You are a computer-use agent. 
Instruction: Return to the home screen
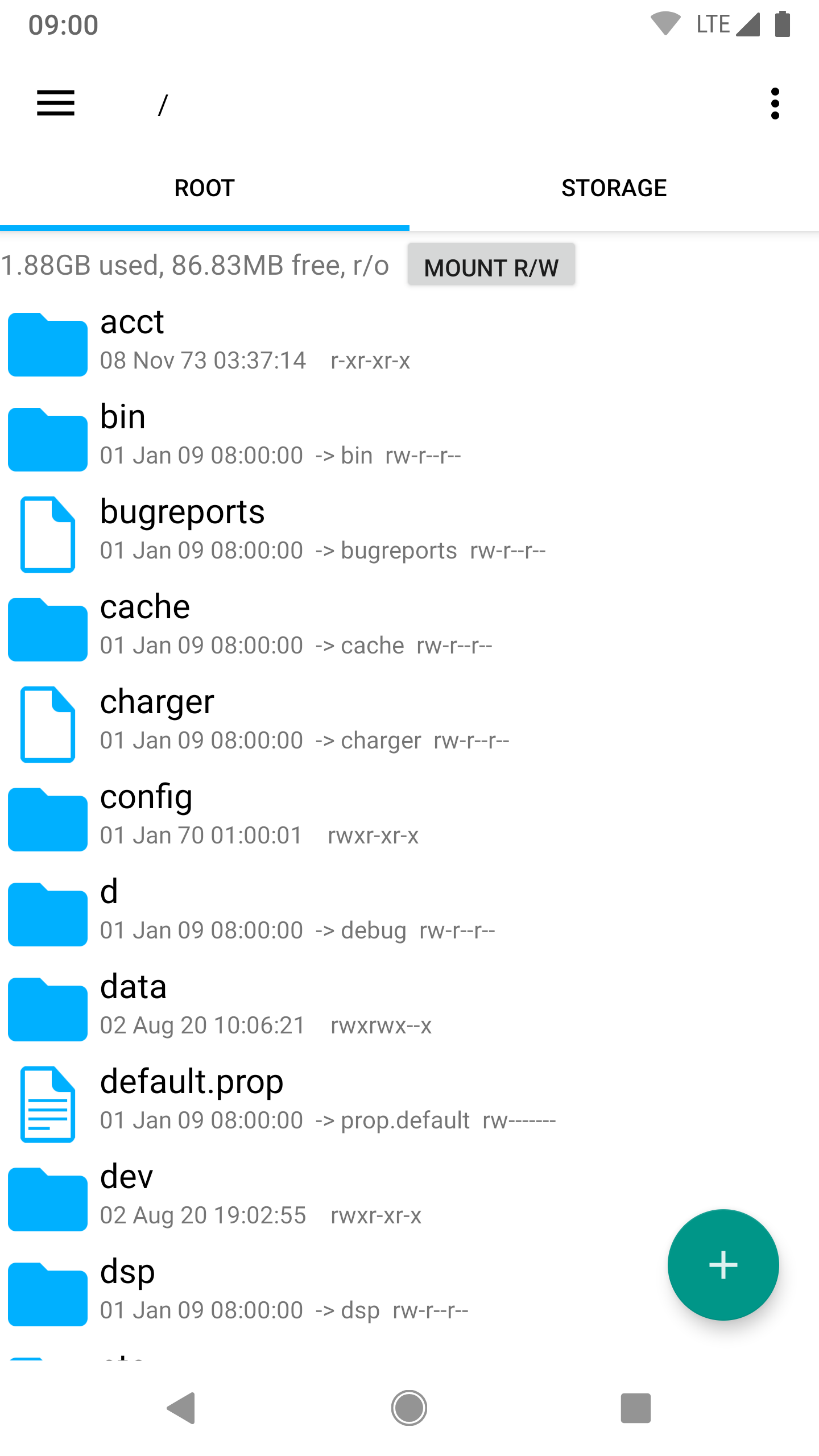point(409,1408)
